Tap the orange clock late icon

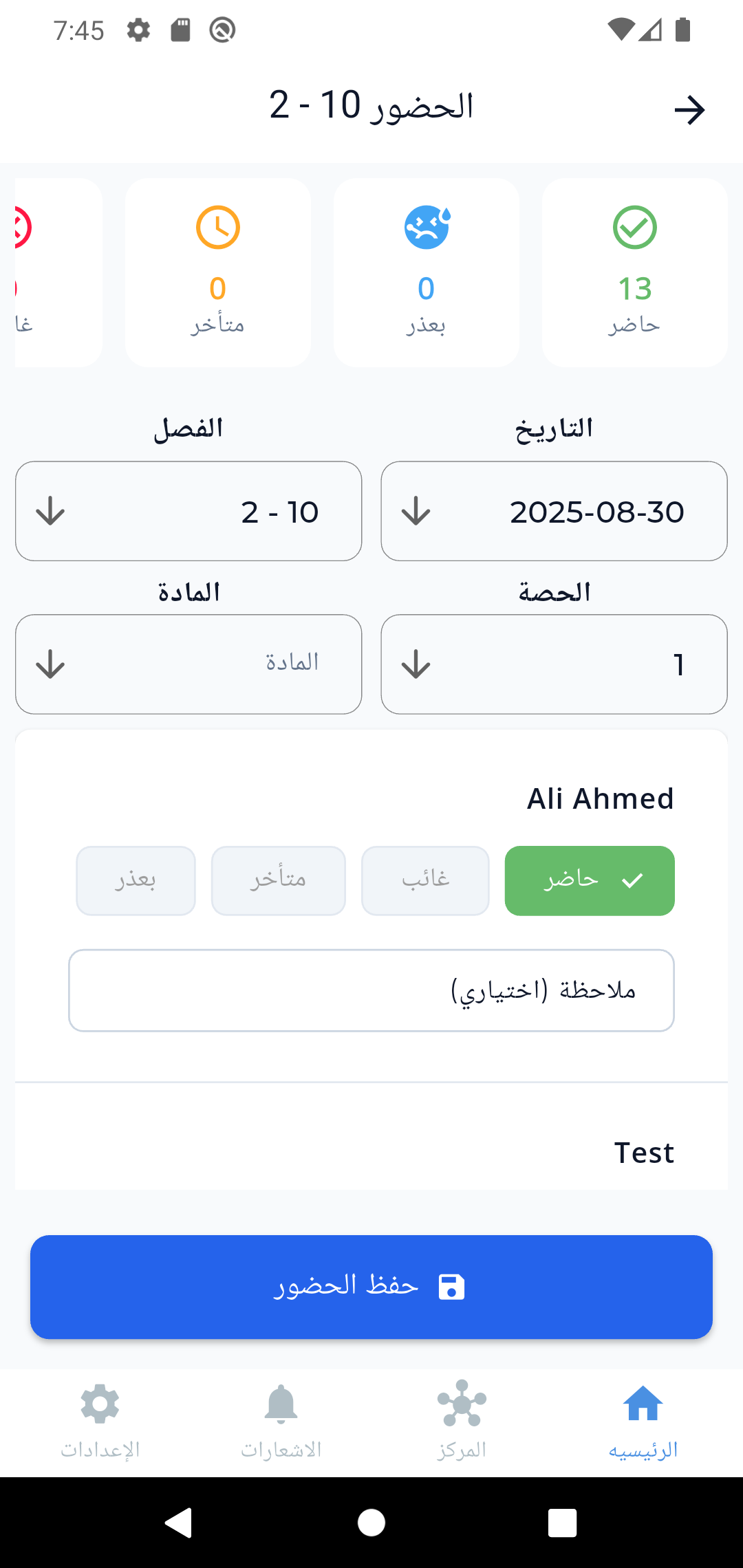point(217,228)
